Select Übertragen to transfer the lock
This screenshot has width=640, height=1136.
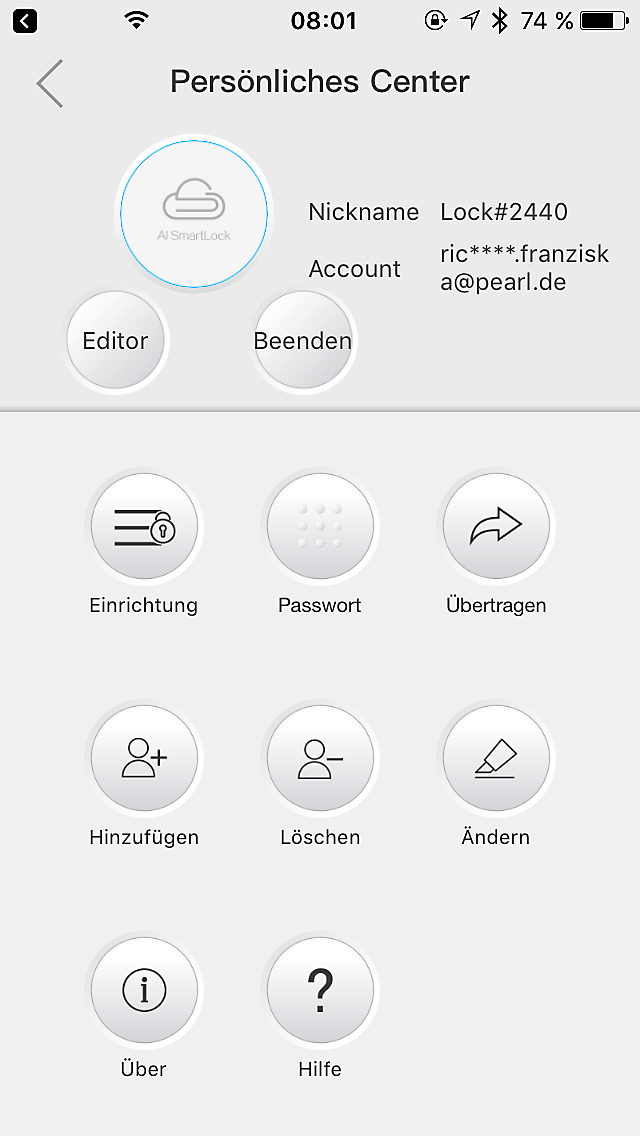pos(496,527)
